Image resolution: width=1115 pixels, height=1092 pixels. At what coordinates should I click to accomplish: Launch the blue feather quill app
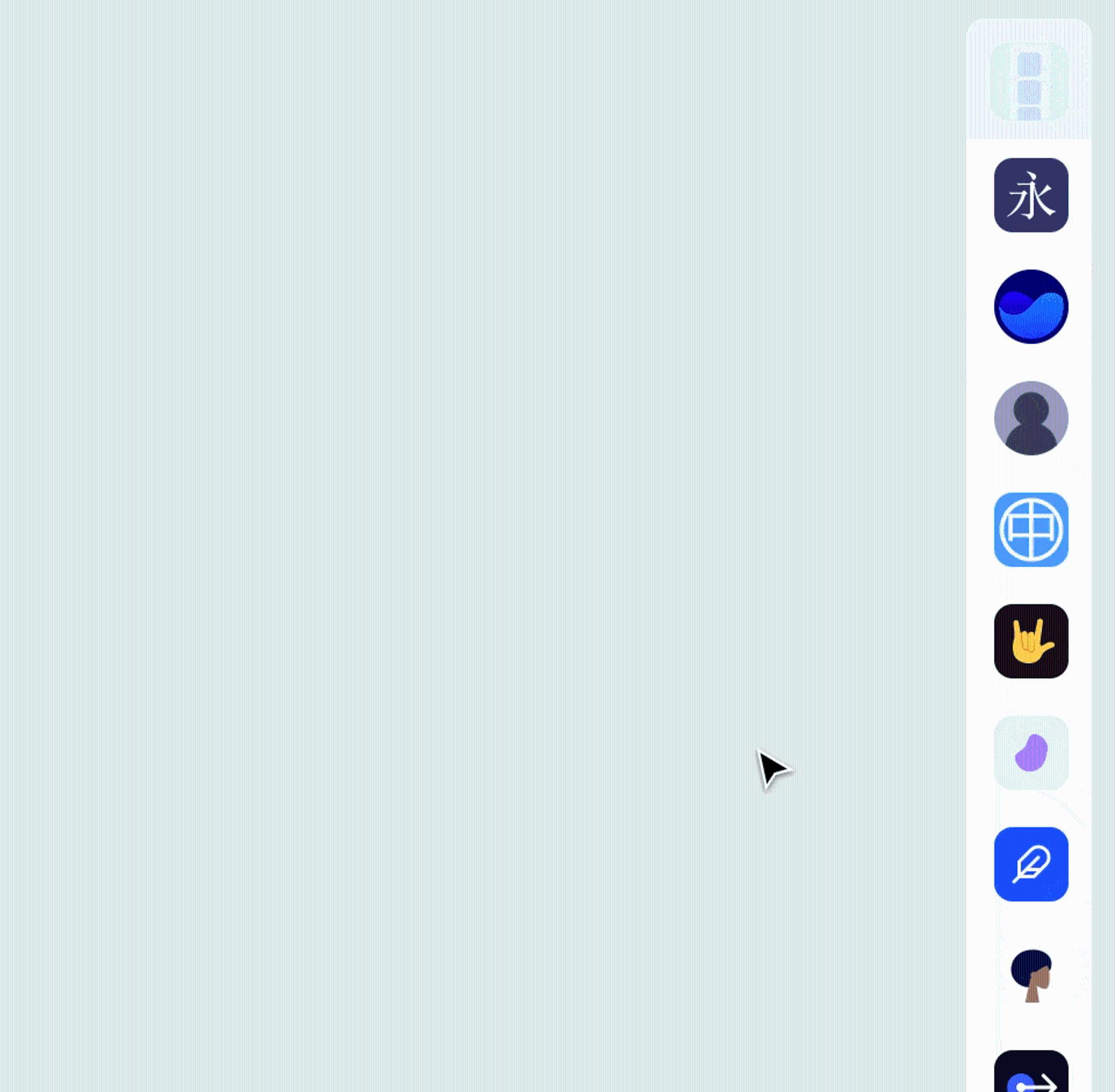coord(1031,864)
